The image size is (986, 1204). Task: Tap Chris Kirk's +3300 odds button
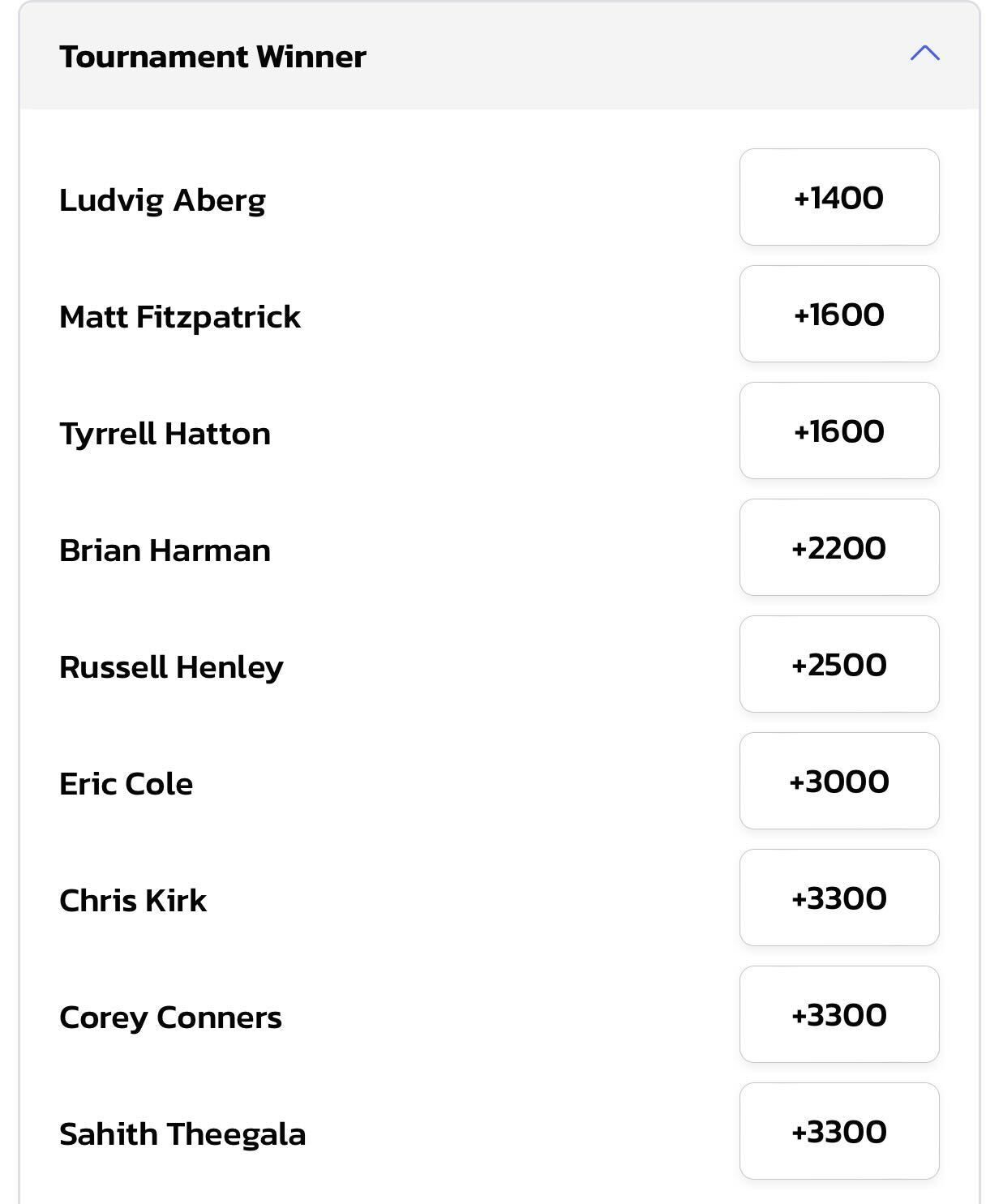(839, 898)
